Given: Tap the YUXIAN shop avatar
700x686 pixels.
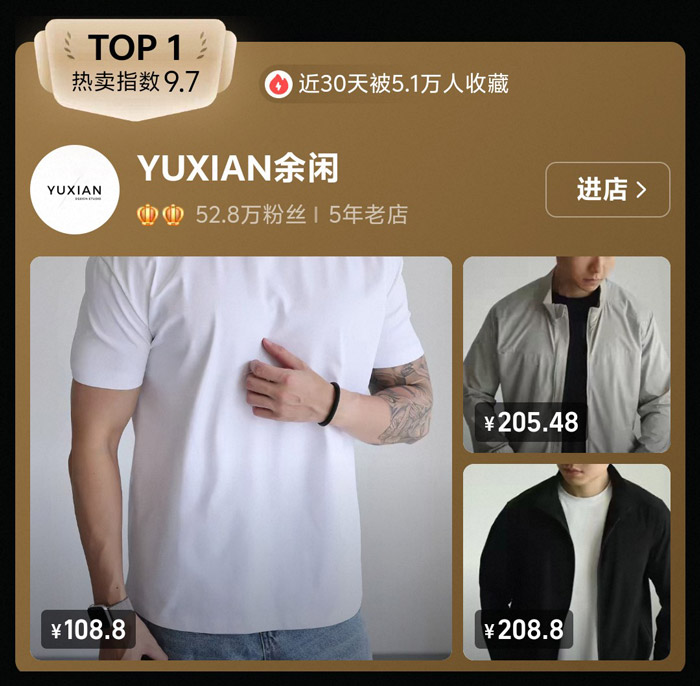Looking at the screenshot, I should pos(75,190).
